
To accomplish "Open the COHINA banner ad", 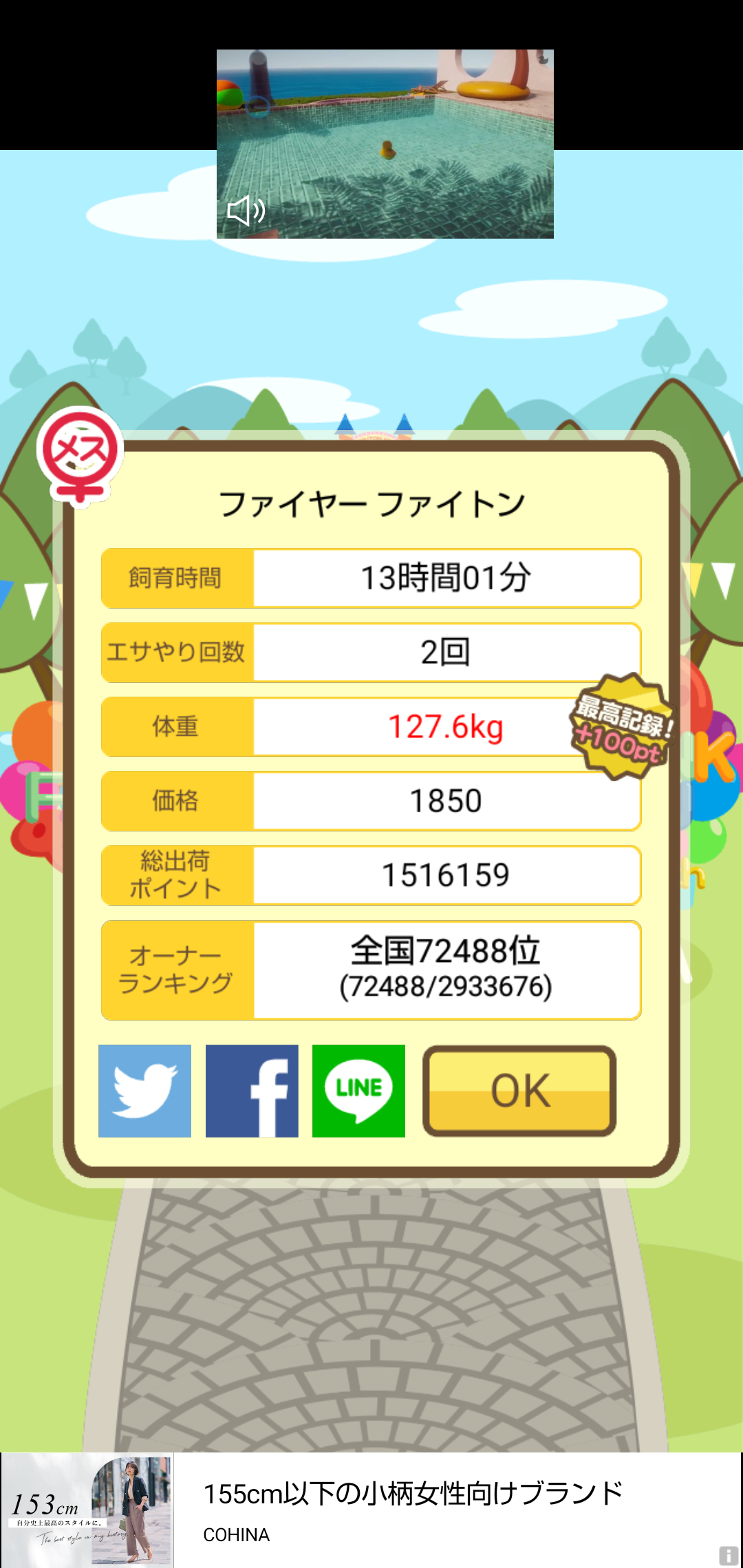I will point(371,1510).
